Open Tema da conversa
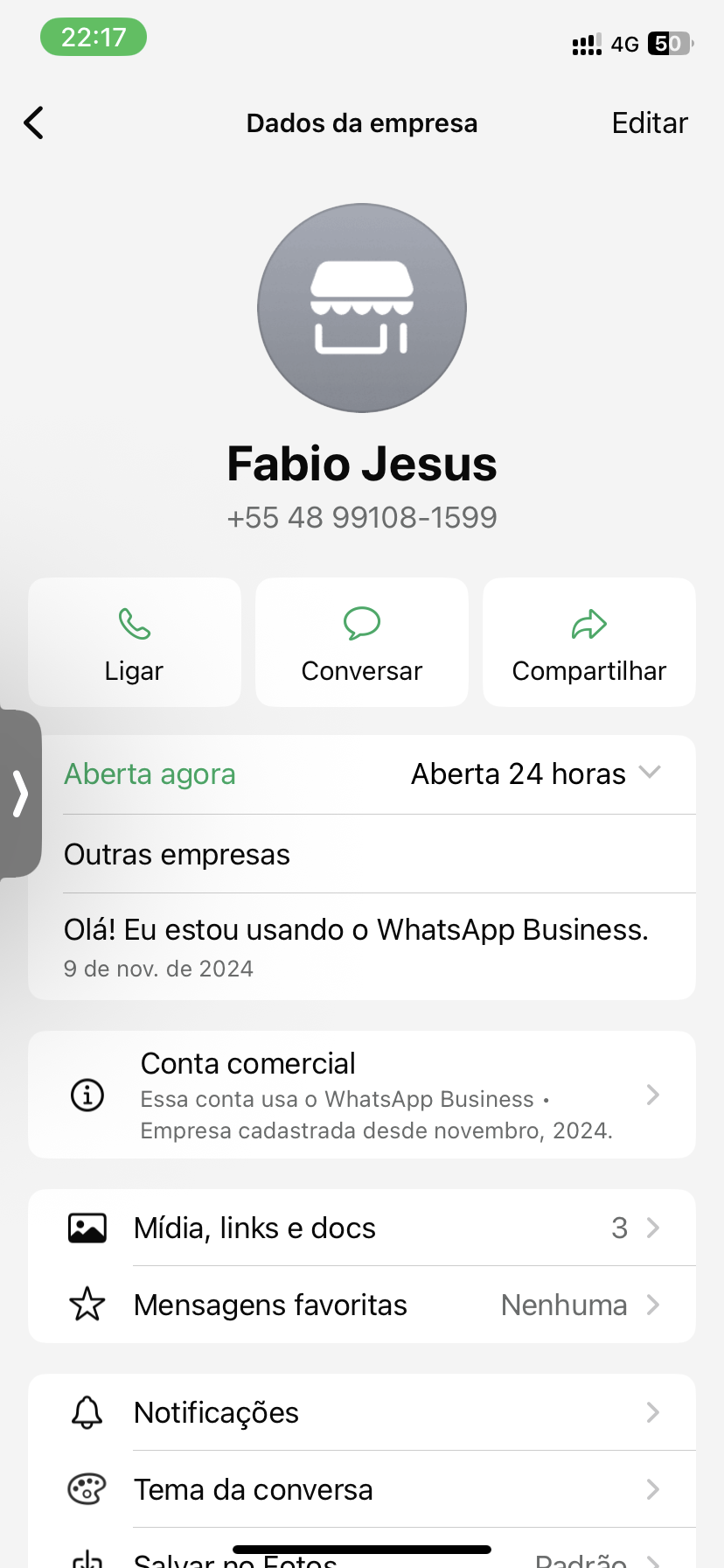The height and width of the screenshot is (1568, 724). point(362,1489)
